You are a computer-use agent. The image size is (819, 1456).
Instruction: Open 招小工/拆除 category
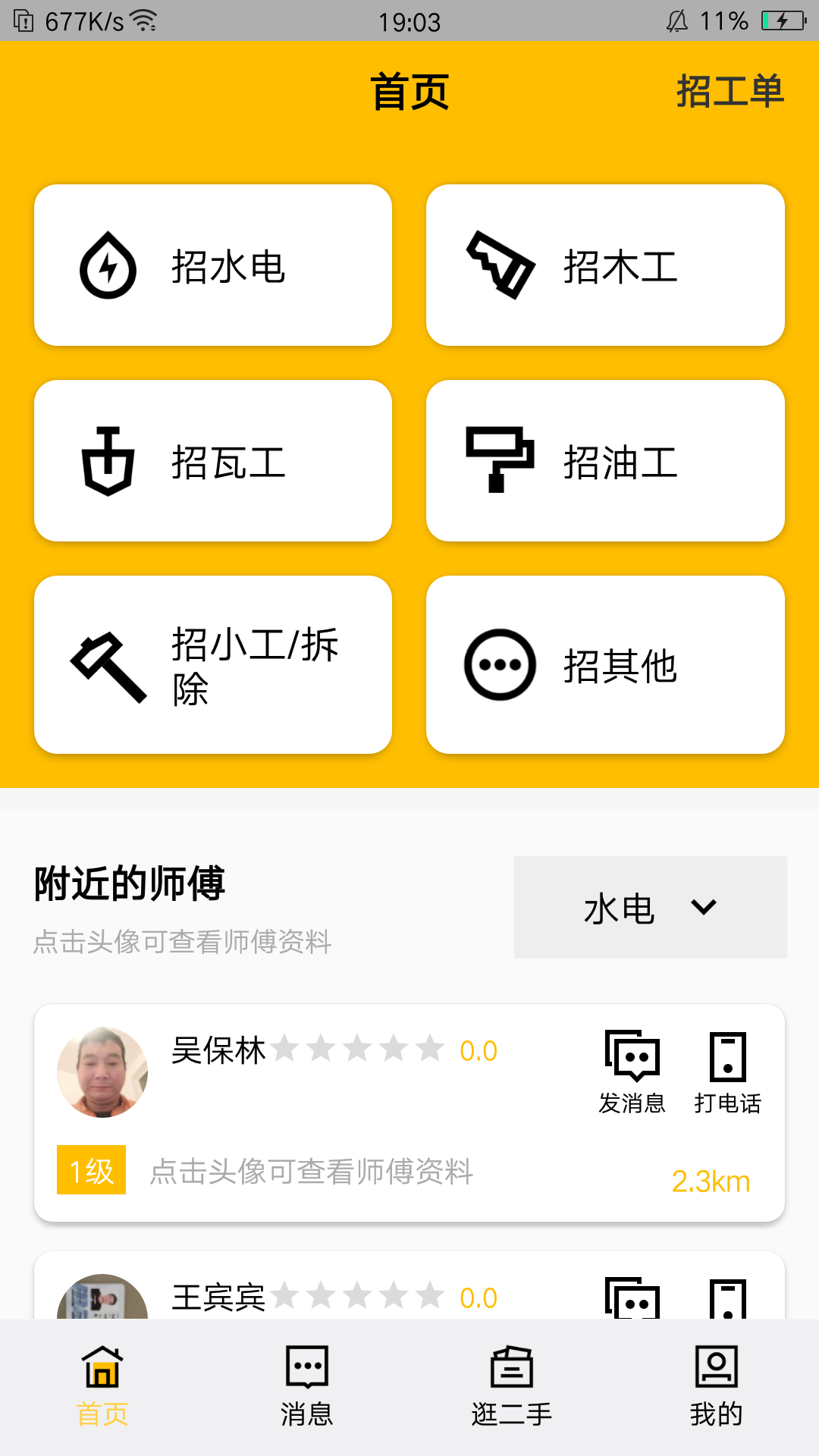[213, 665]
